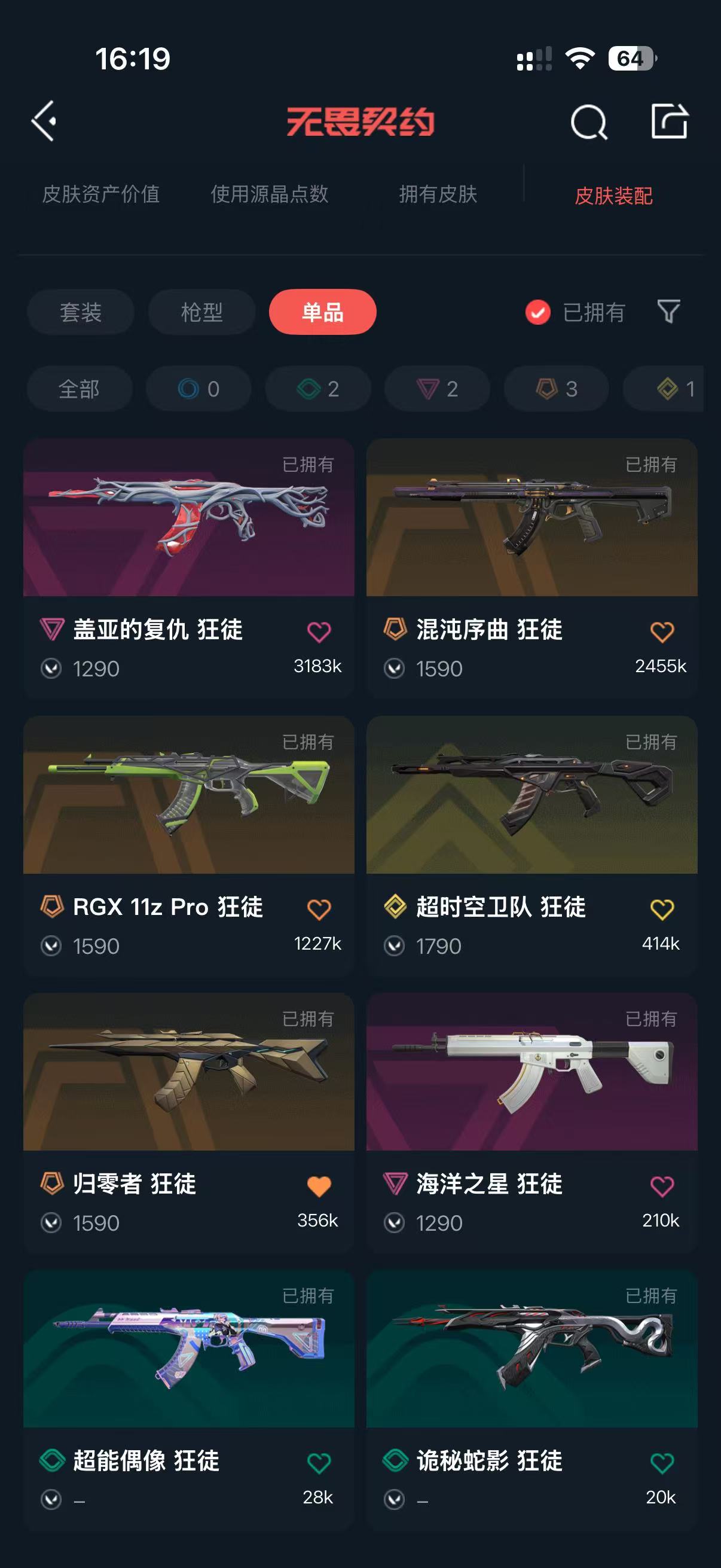Like the 超时空卫队 狂徒 skin

pyautogui.click(x=662, y=910)
